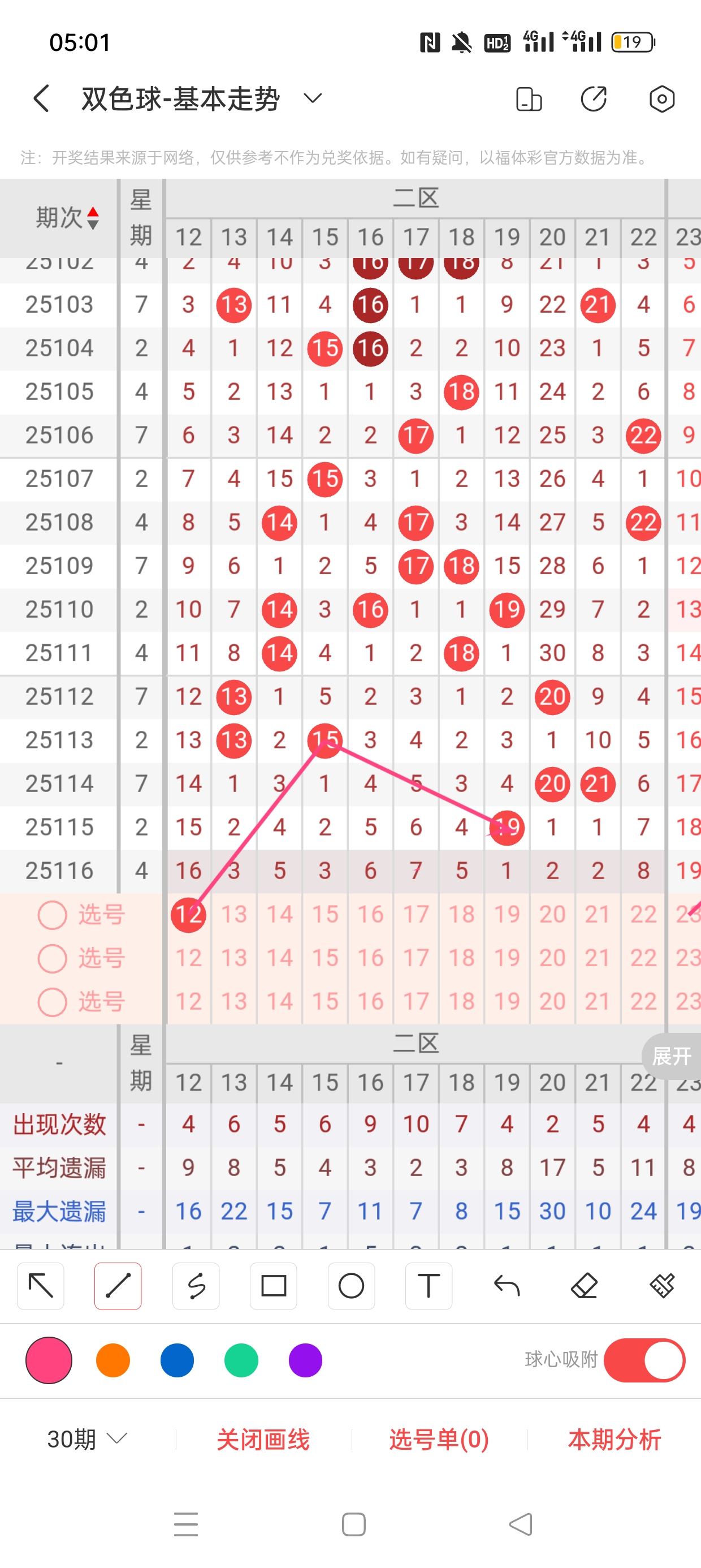Image resolution: width=701 pixels, height=1568 pixels.
Task: Select the rectangle shape tool
Action: pos(273,1286)
